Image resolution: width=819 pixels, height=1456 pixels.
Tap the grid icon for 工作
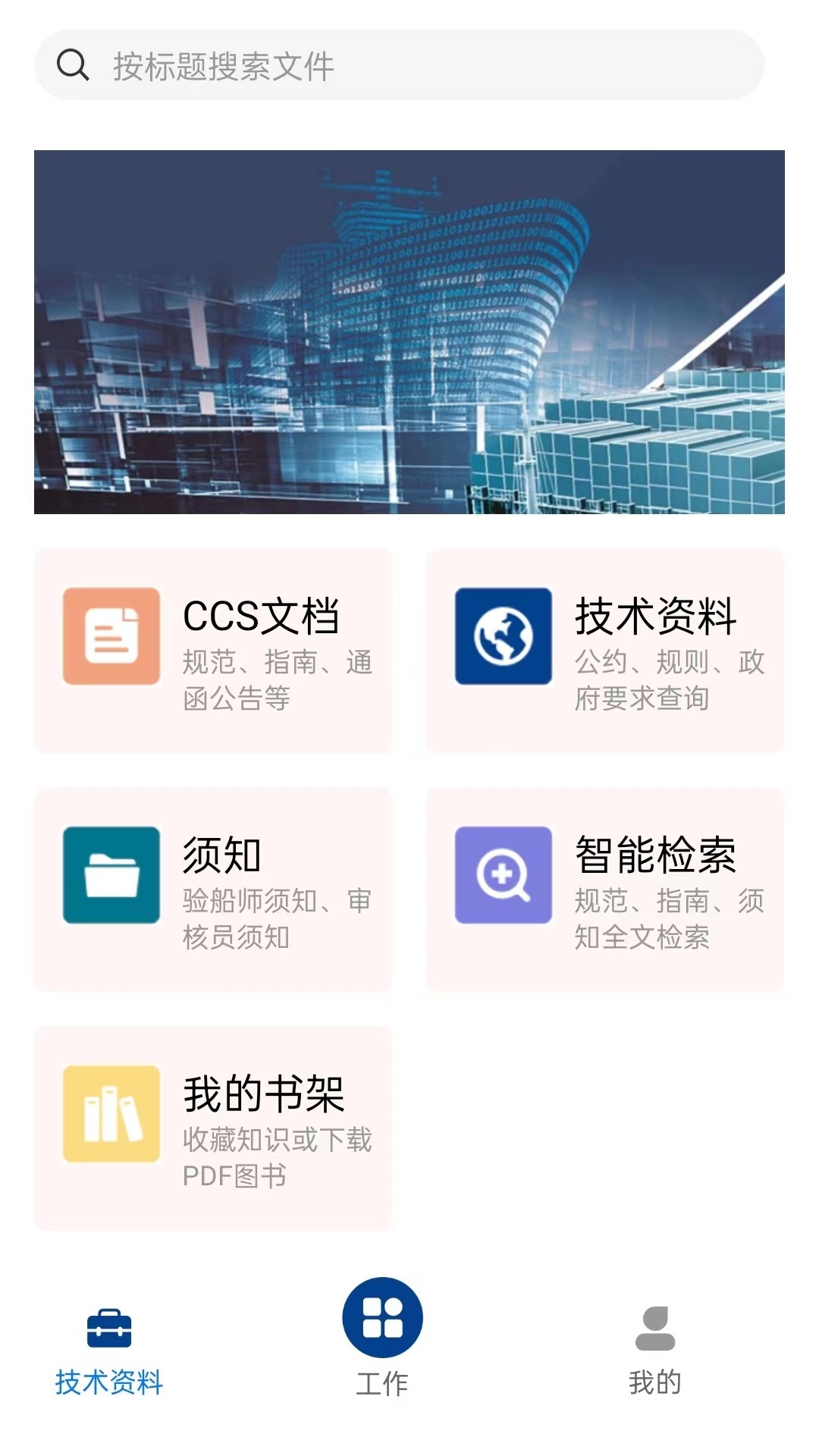(x=384, y=1318)
